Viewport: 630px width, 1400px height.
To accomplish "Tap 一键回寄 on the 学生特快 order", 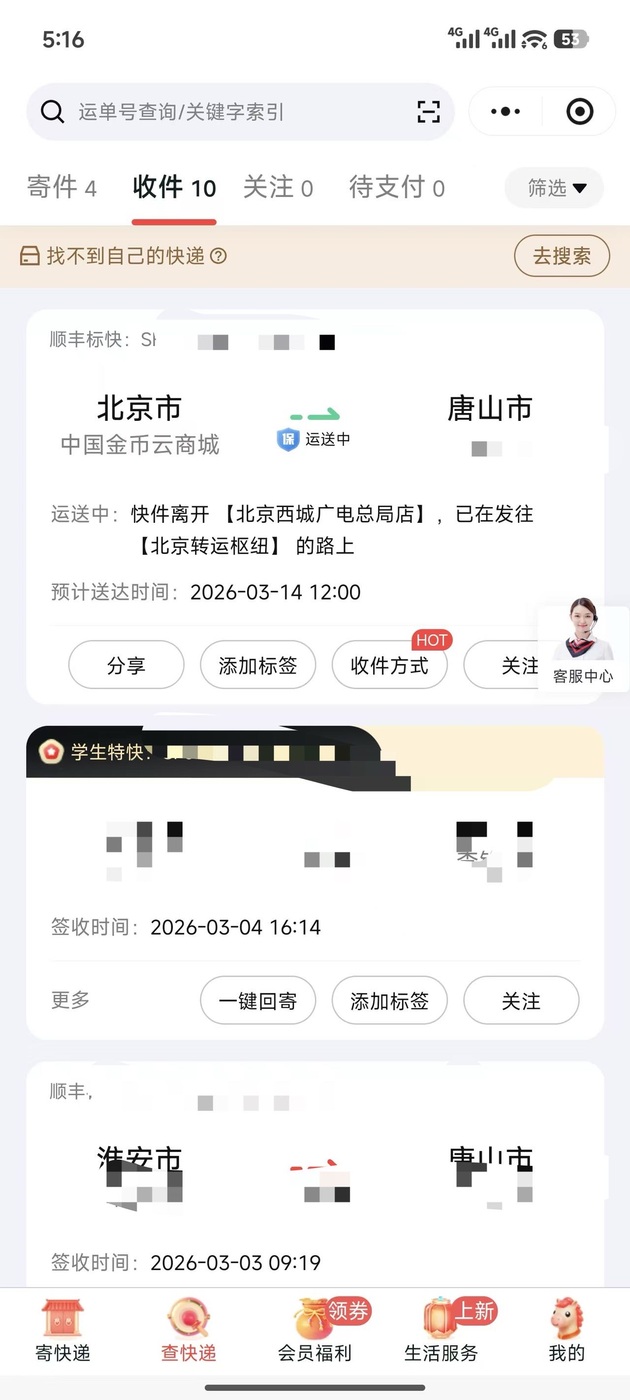I will (258, 1001).
